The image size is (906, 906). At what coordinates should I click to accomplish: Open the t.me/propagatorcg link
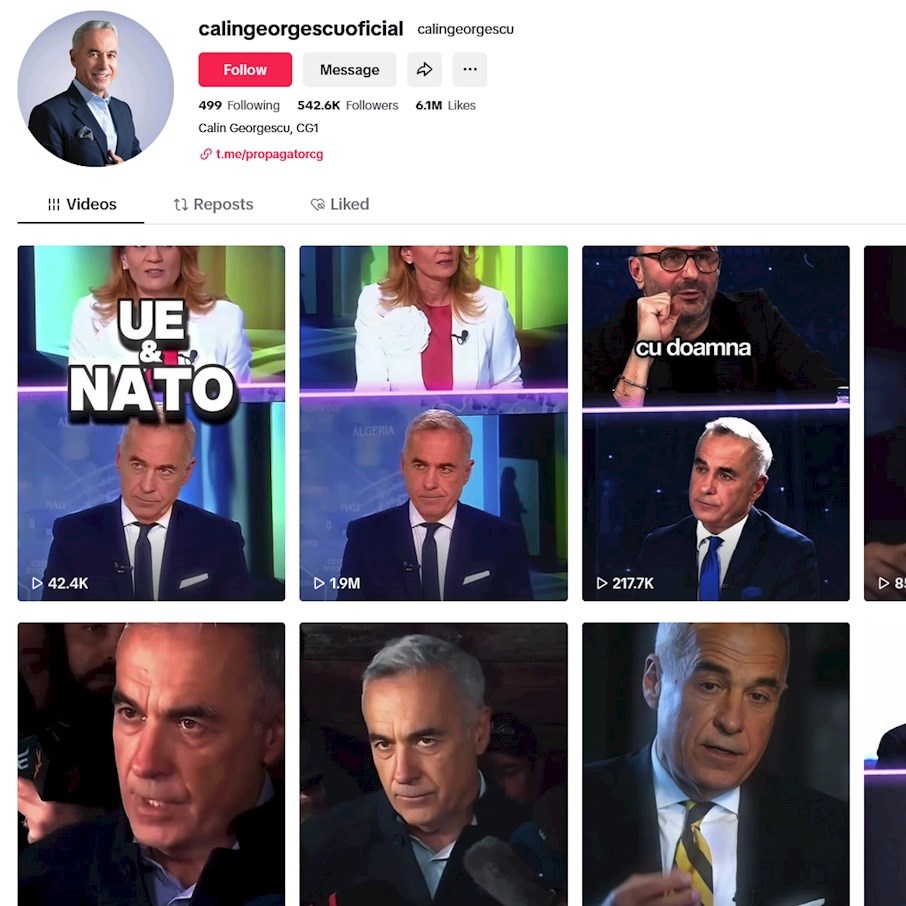pos(268,154)
